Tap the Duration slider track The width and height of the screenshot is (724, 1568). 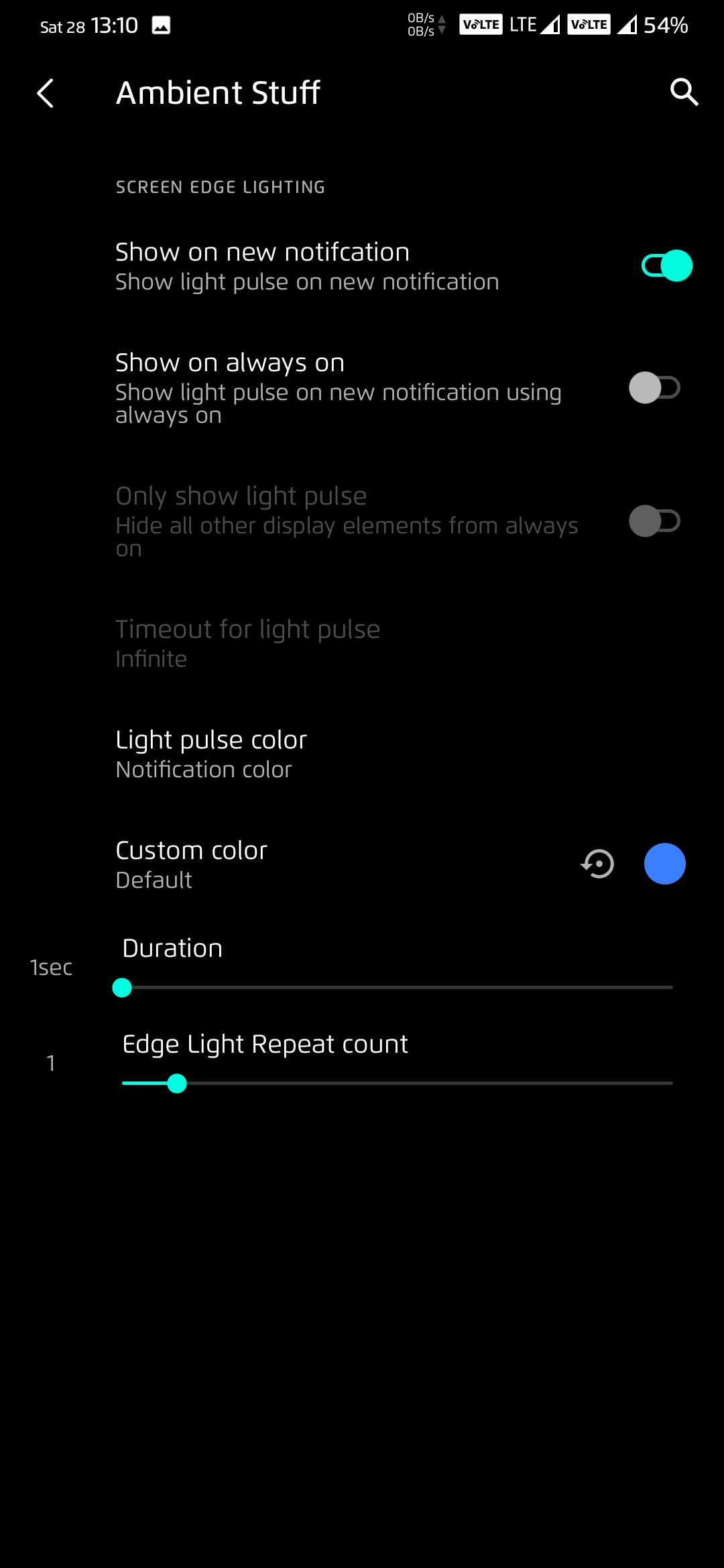pos(397,987)
